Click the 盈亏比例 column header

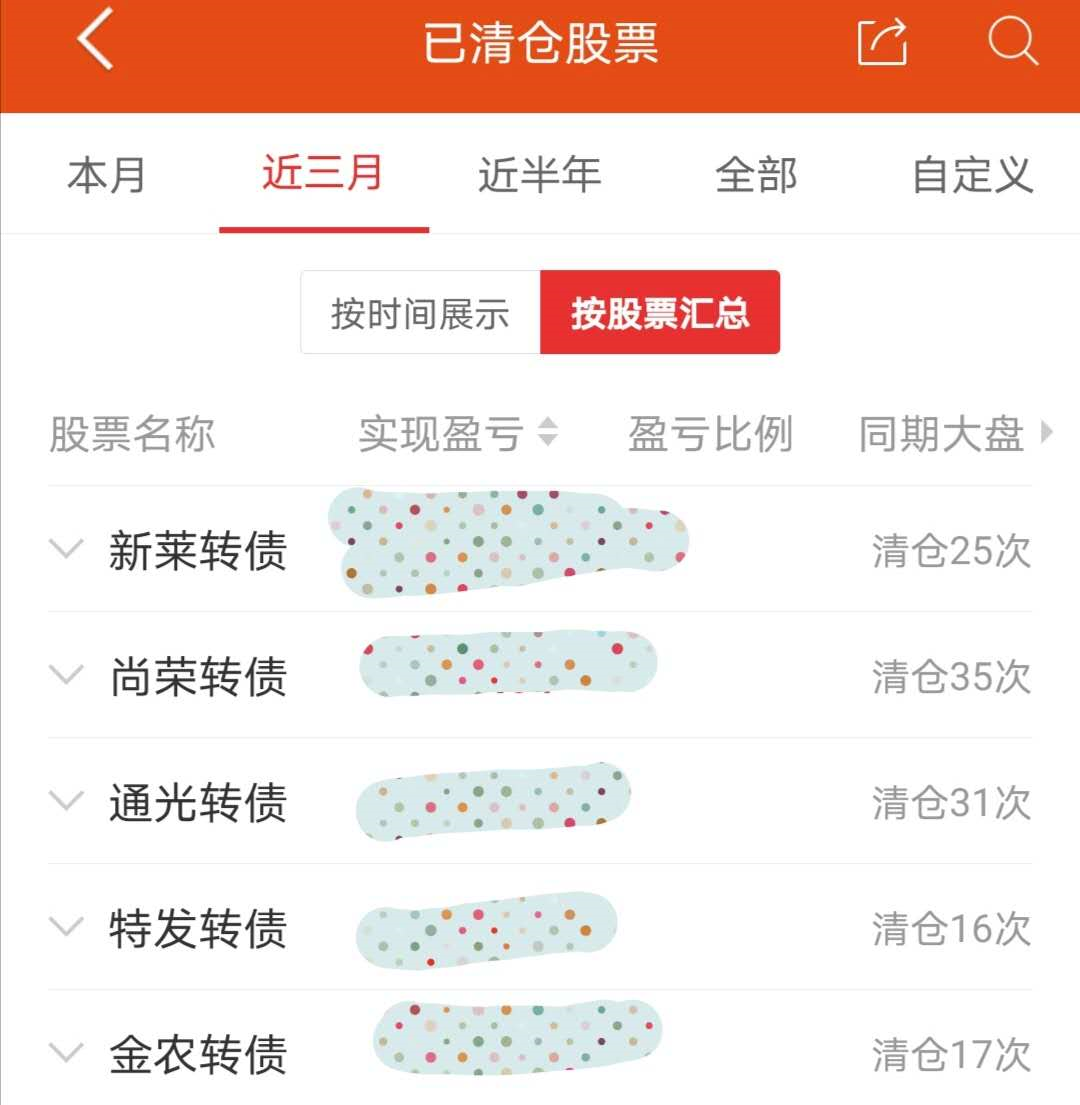click(x=712, y=434)
